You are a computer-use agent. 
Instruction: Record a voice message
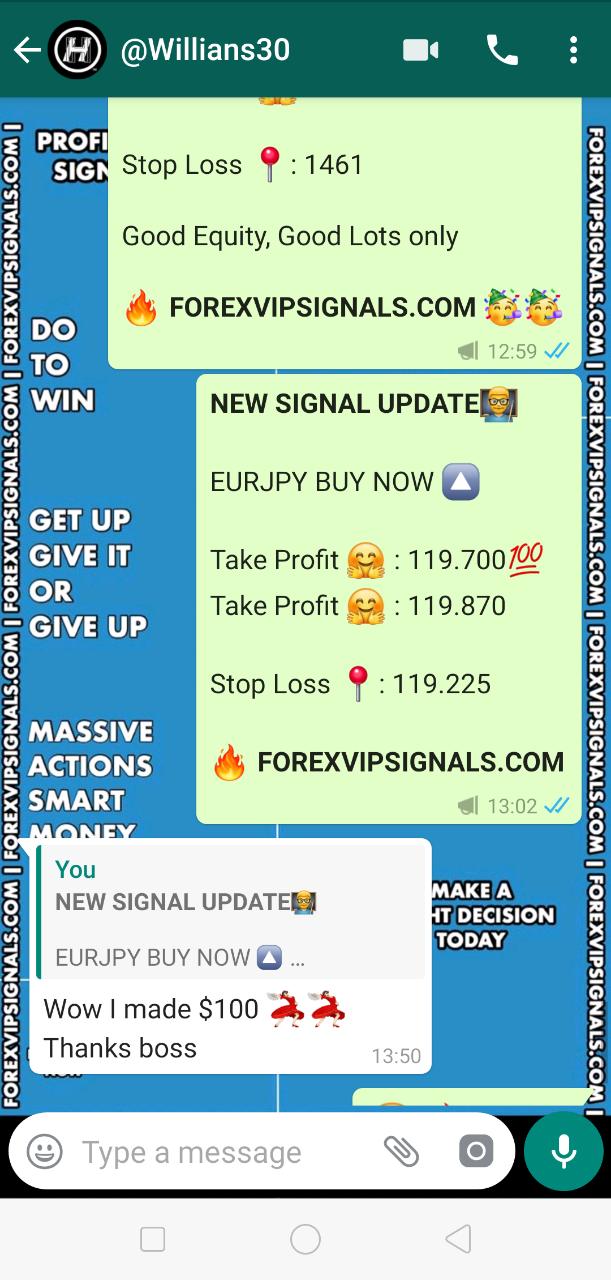pyautogui.click(x=564, y=1152)
